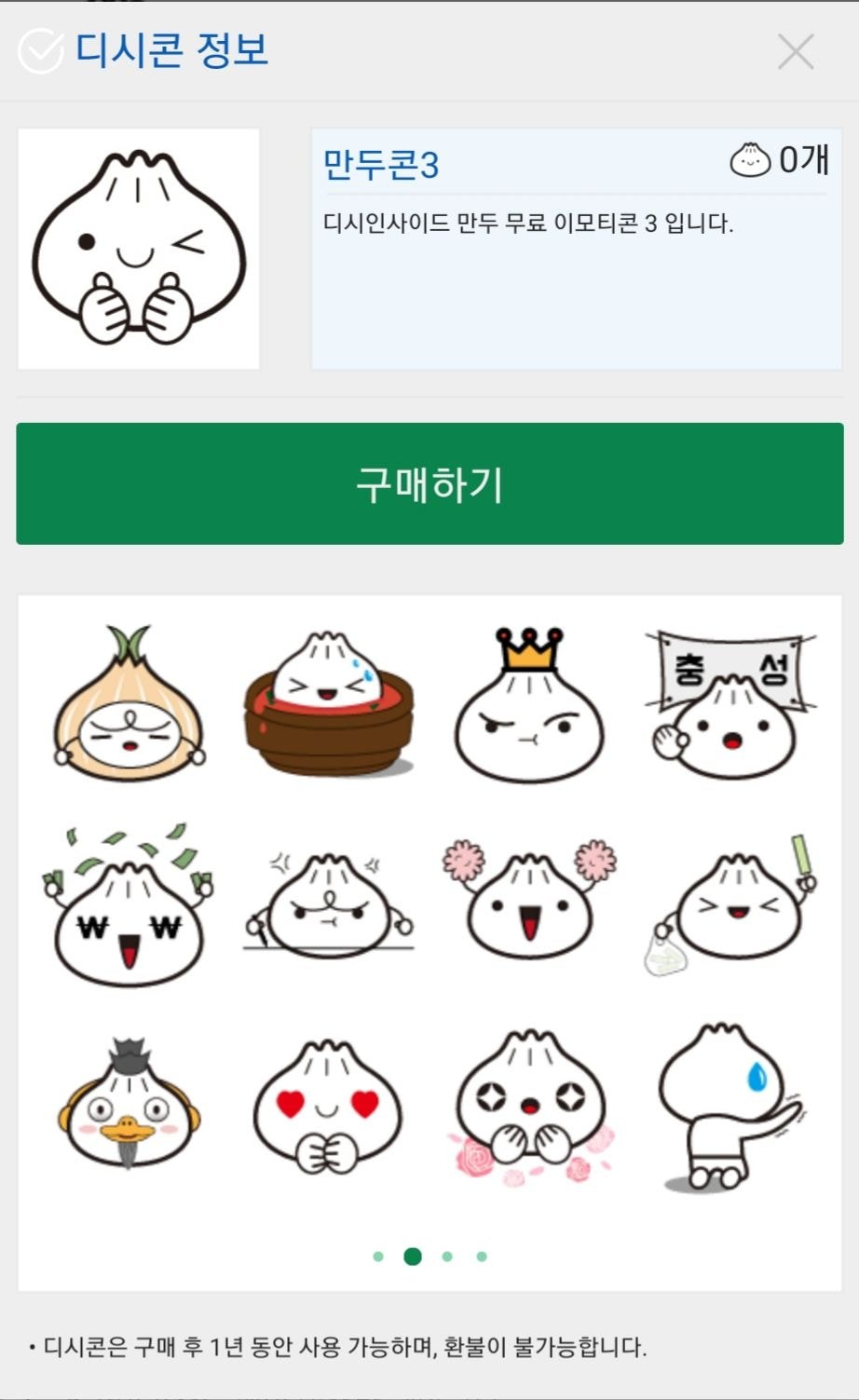
Task: Jump to the fourth sticker page dot
Action: 482,1257
